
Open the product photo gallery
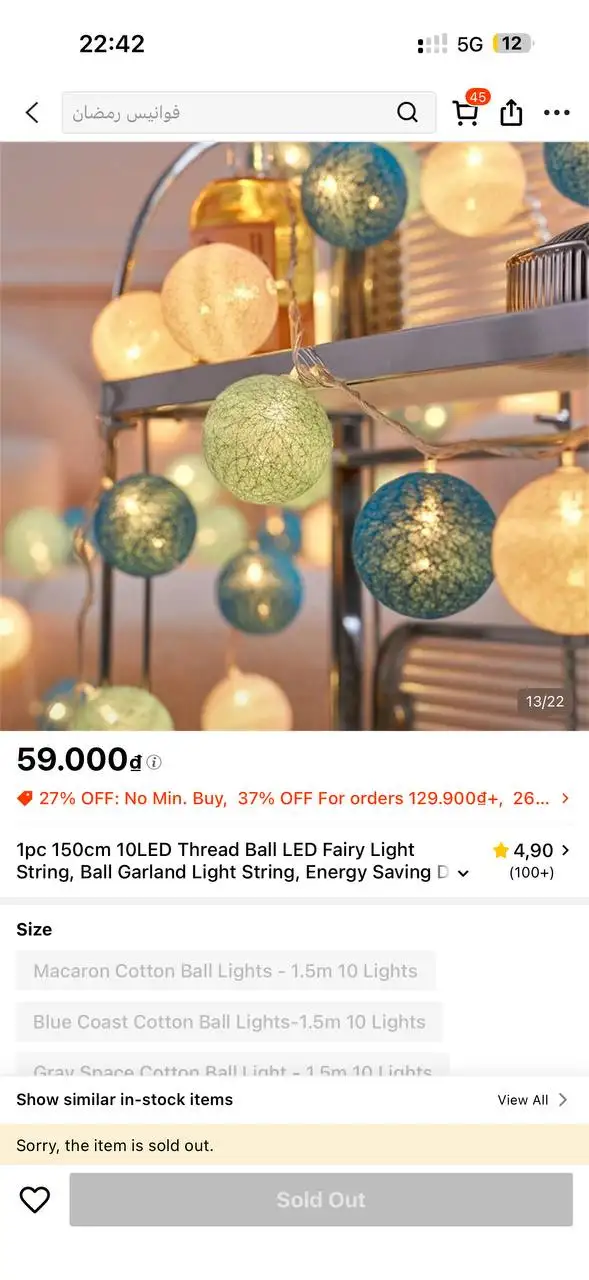coord(294,436)
